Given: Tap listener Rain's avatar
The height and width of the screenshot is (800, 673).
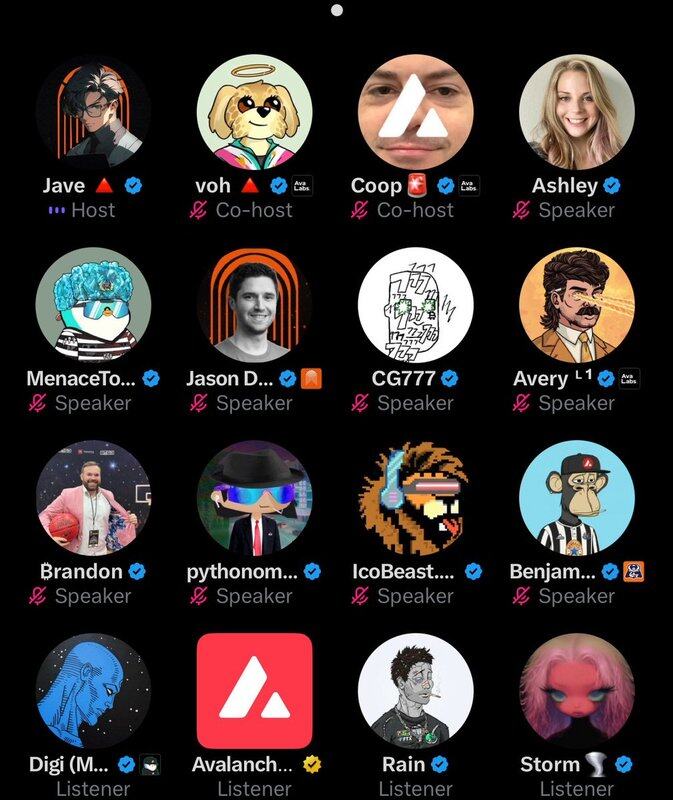Looking at the screenshot, I should click(416, 690).
